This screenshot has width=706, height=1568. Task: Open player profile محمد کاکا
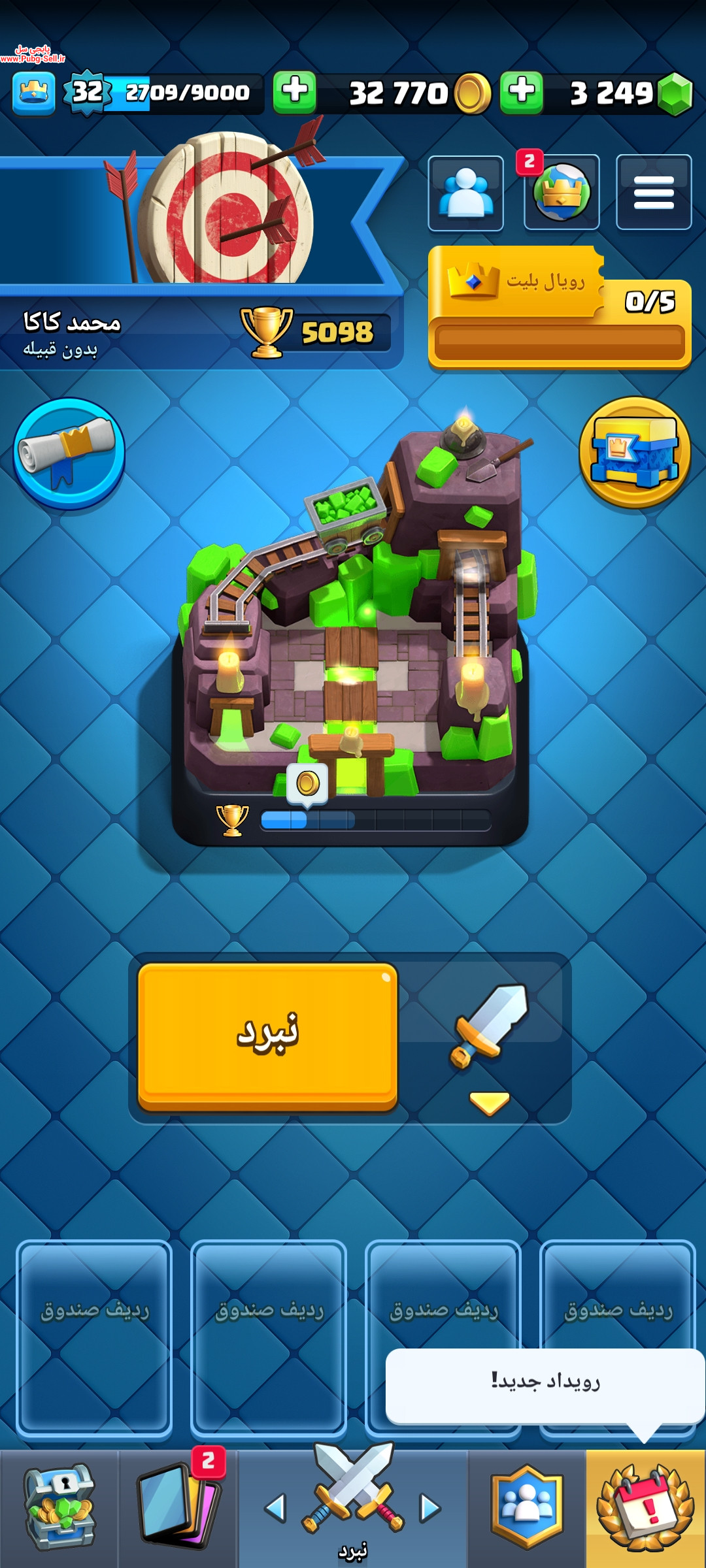pyautogui.click(x=72, y=335)
